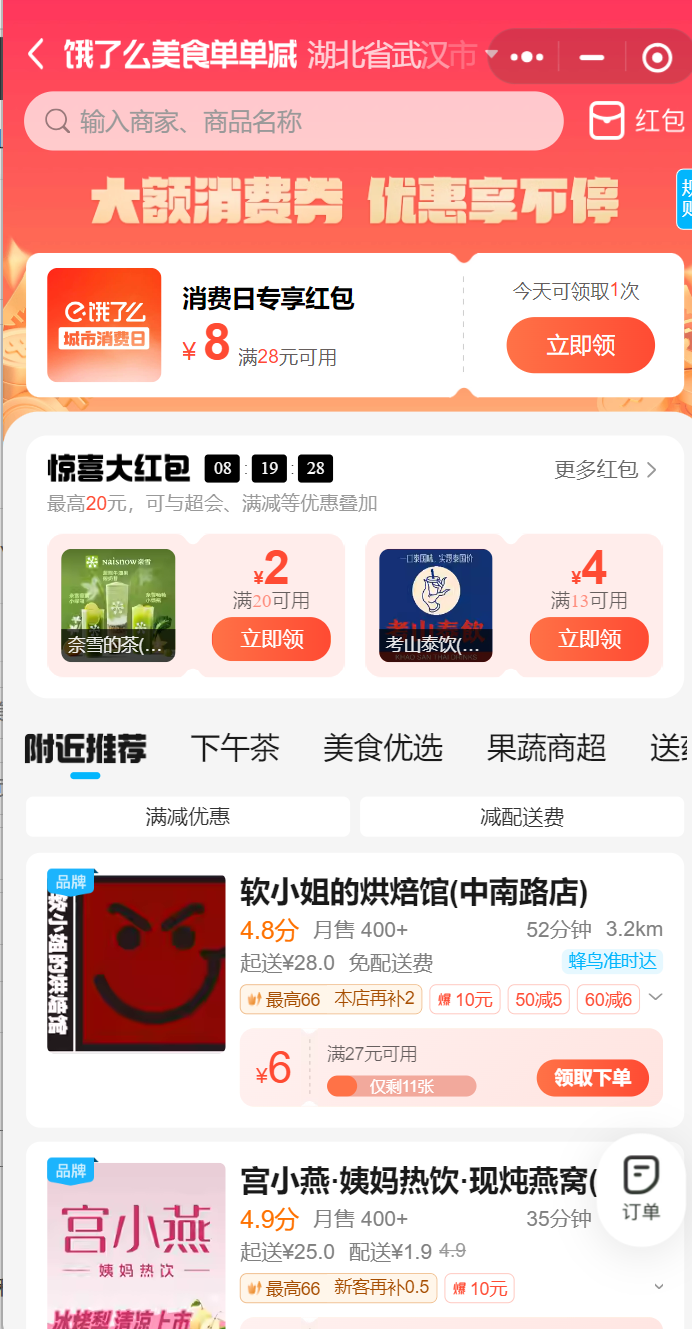Open the mini-program three-dot menu
Screen dimensions: 692x1329
pyautogui.click(x=526, y=57)
